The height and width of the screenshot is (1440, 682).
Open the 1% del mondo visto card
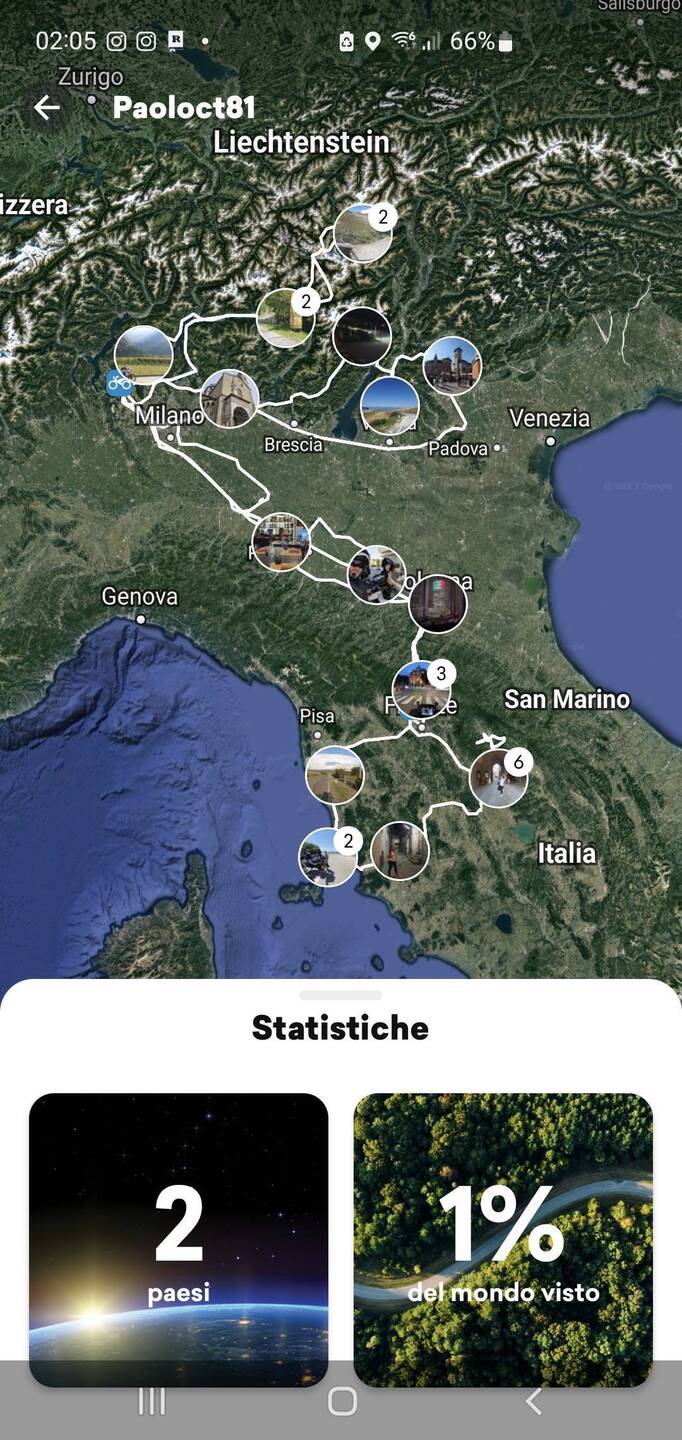point(503,1238)
